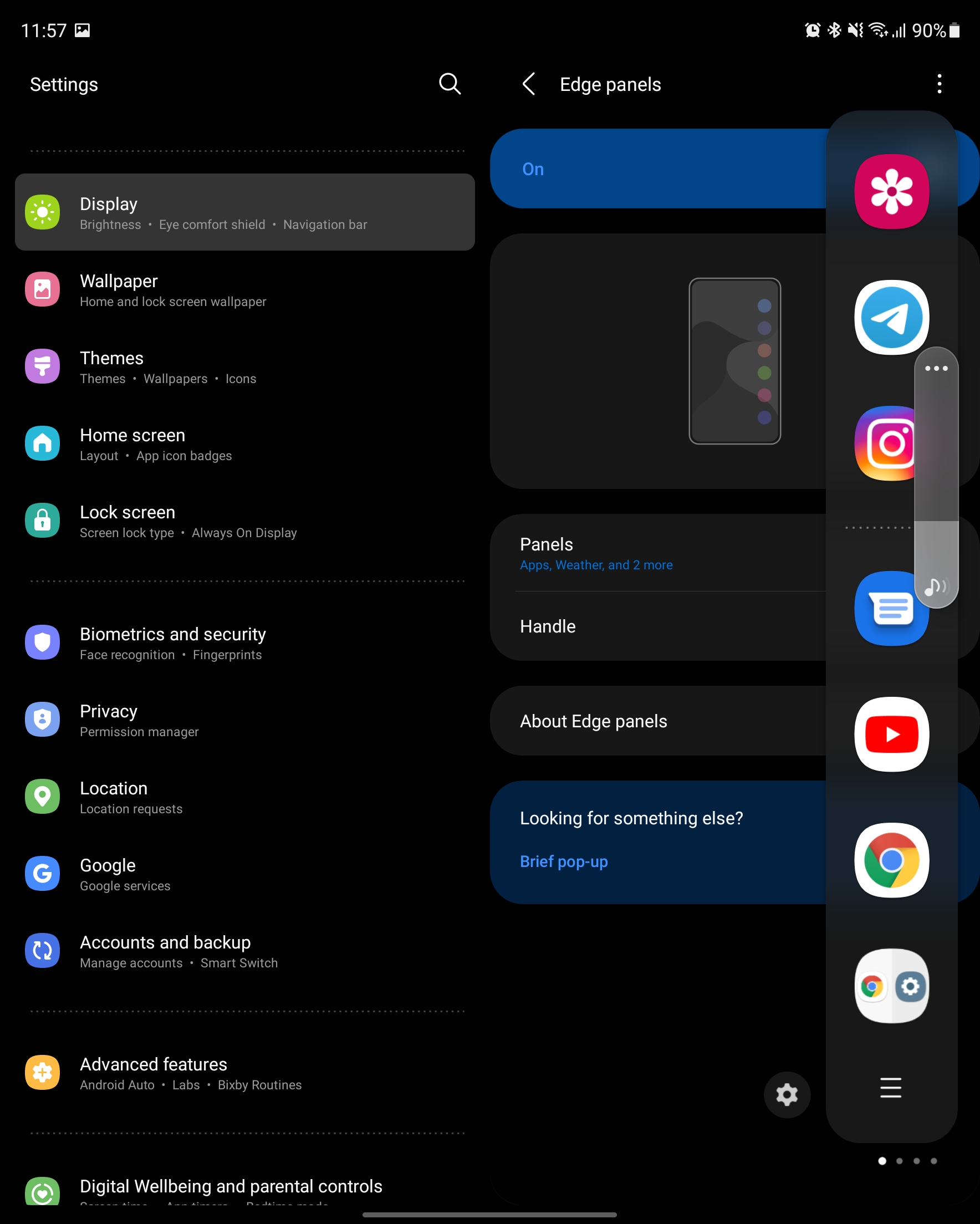Viewport: 980px width, 1224px height.
Task: Launch the single Chrome icon in edge panel
Action: (891, 860)
